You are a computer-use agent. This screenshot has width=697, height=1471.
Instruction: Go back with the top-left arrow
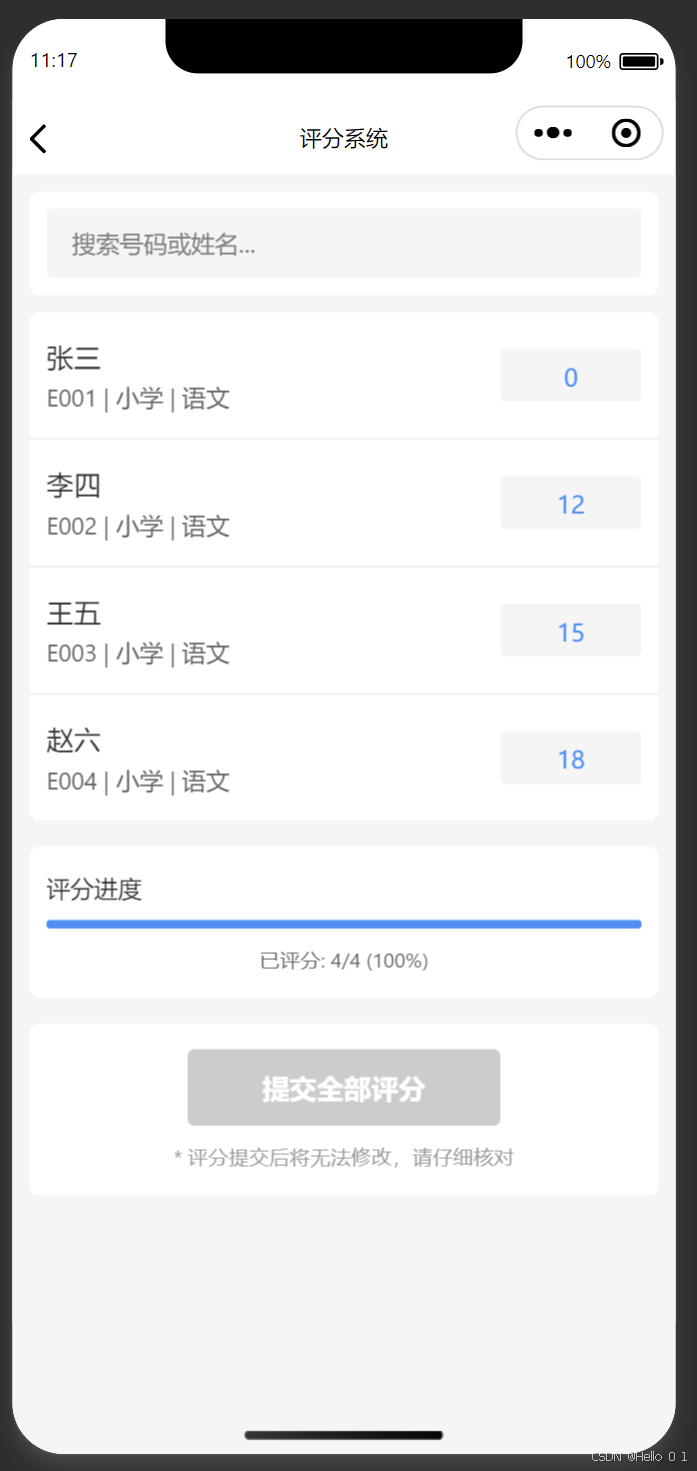(x=38, y=139)
